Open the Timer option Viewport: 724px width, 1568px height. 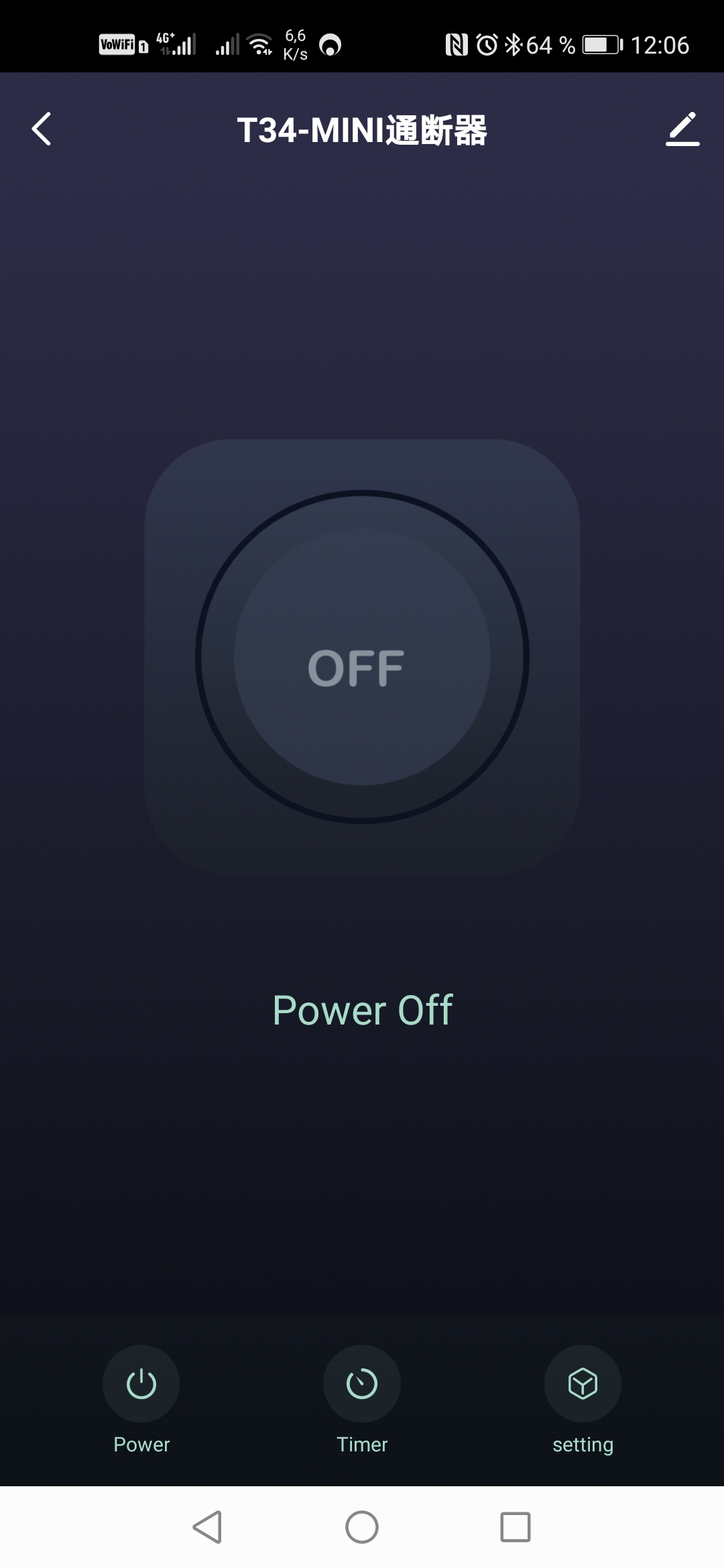(x=362, y=1384)
